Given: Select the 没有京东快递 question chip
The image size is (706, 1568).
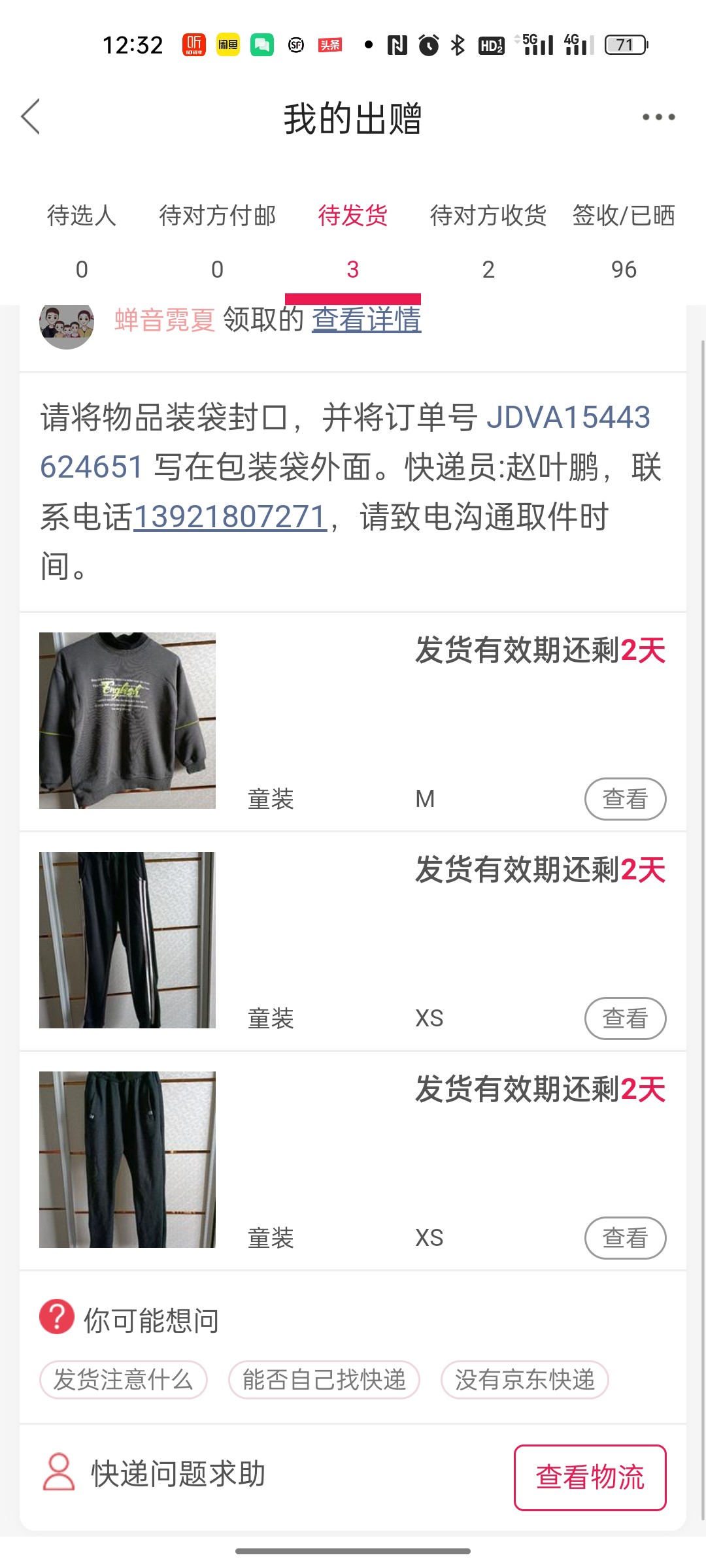Looking at the screenshot, I should [x=525, y=1380].
